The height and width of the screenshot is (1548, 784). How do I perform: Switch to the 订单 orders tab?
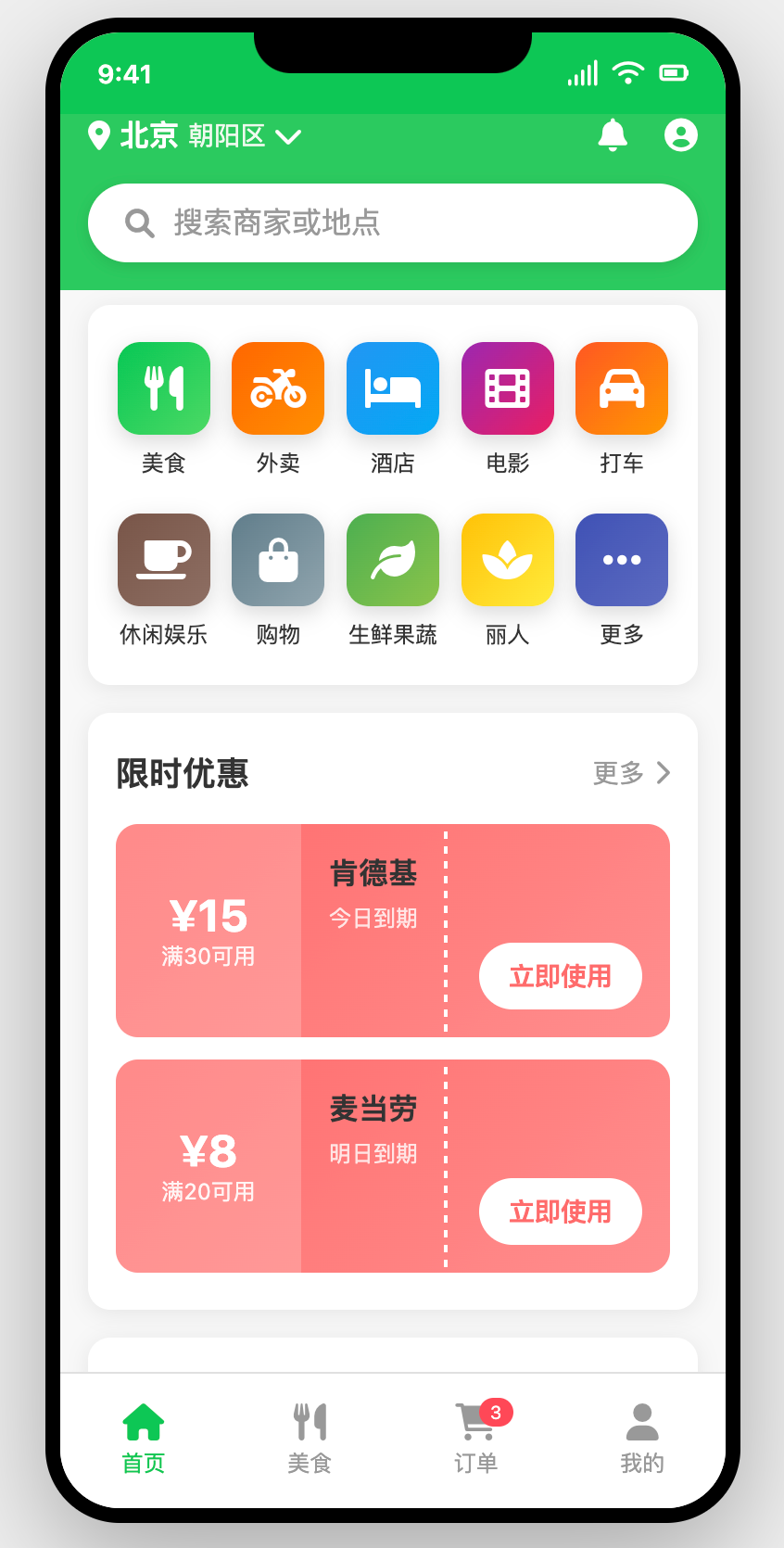coord(476,1439)
